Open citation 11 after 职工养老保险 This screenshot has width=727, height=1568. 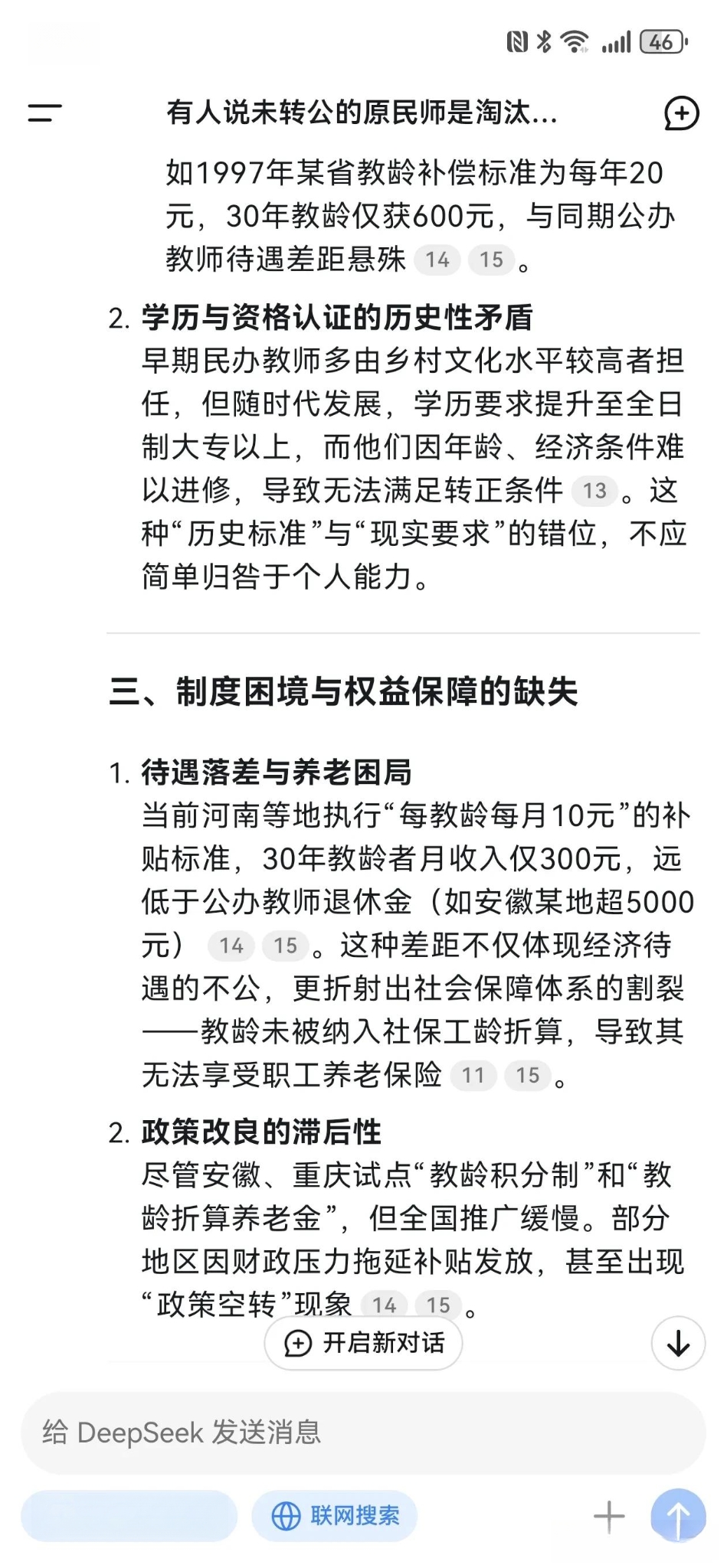coord(473,1076)
